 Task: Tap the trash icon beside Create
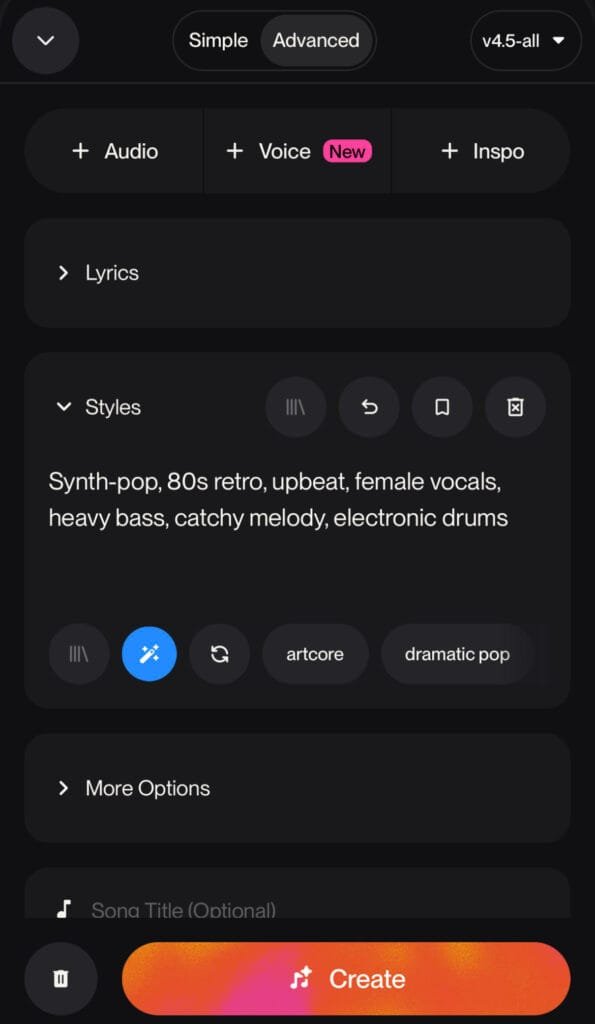coord(61,978)
